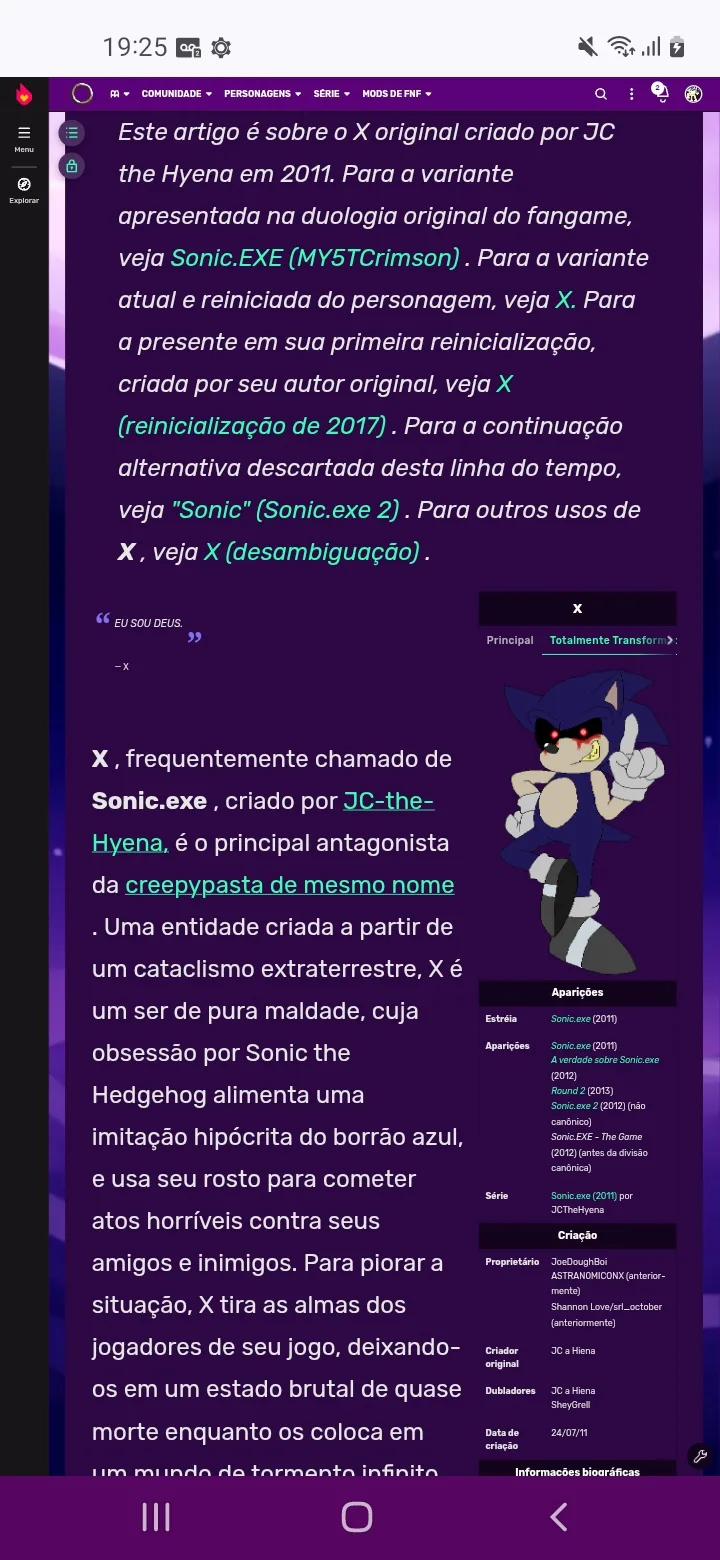Open the X (desambiguação) link
This screenshot has height=1560, width=720.
click(x=311, y=552)
